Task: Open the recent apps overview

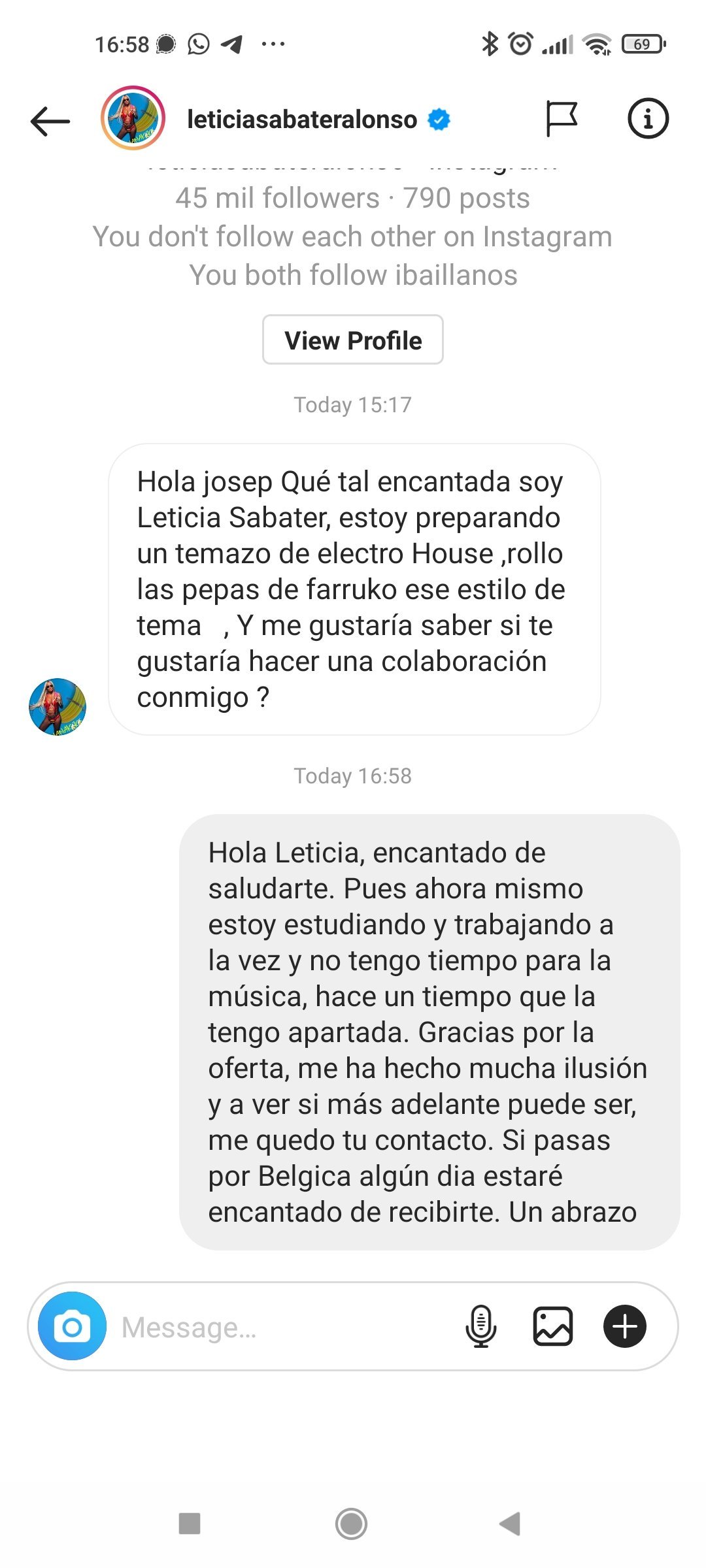Action: point(190,1524)
